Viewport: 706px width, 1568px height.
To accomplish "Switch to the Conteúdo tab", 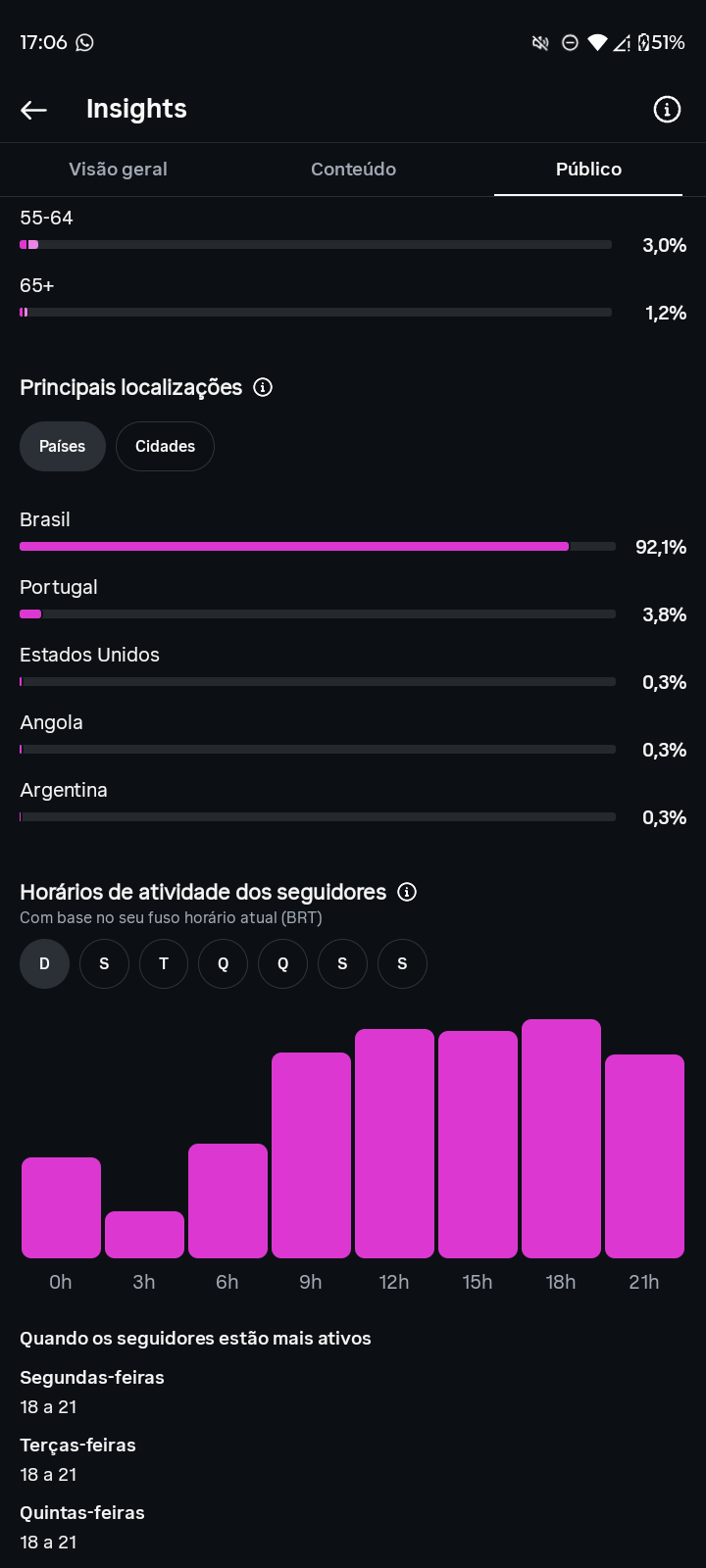I will (353, 170).
